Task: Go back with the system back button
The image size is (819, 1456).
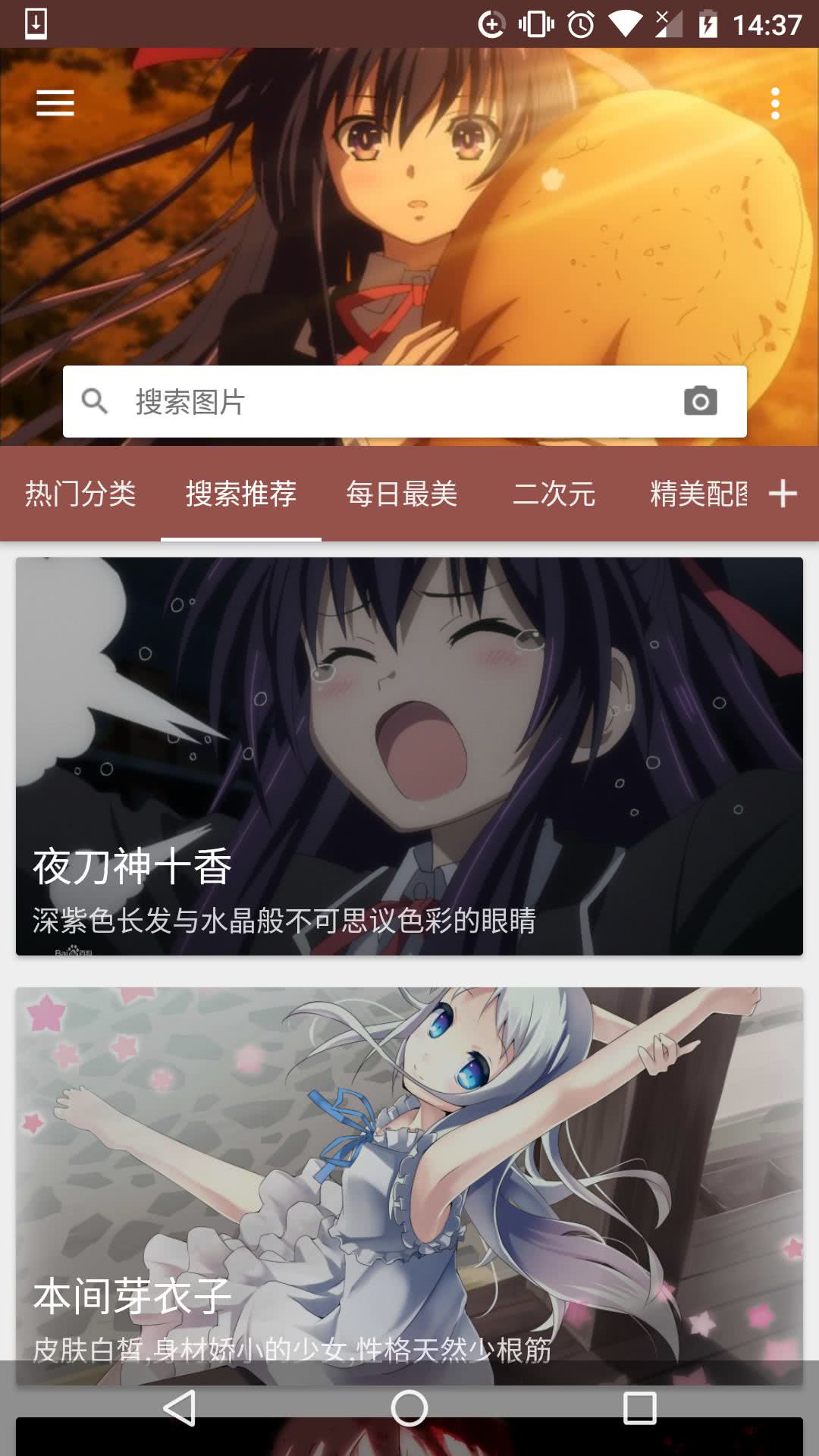Action: pyautogui.click(x=180, y=1408)
